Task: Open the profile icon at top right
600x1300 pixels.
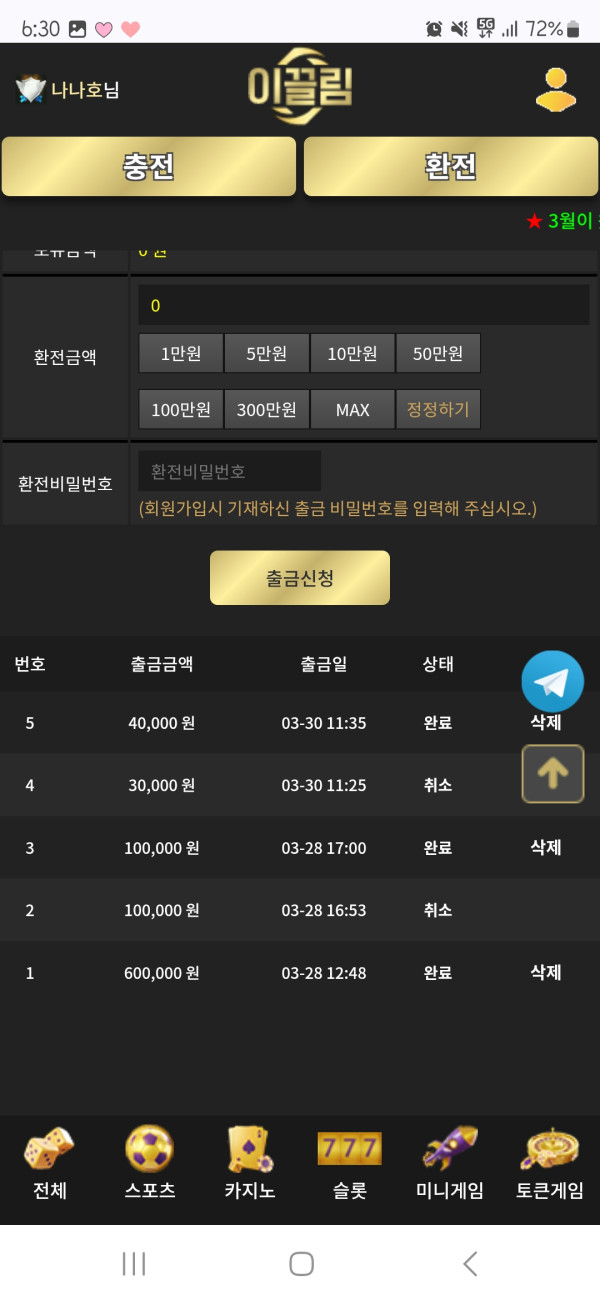Action: [x=555, y=89]
